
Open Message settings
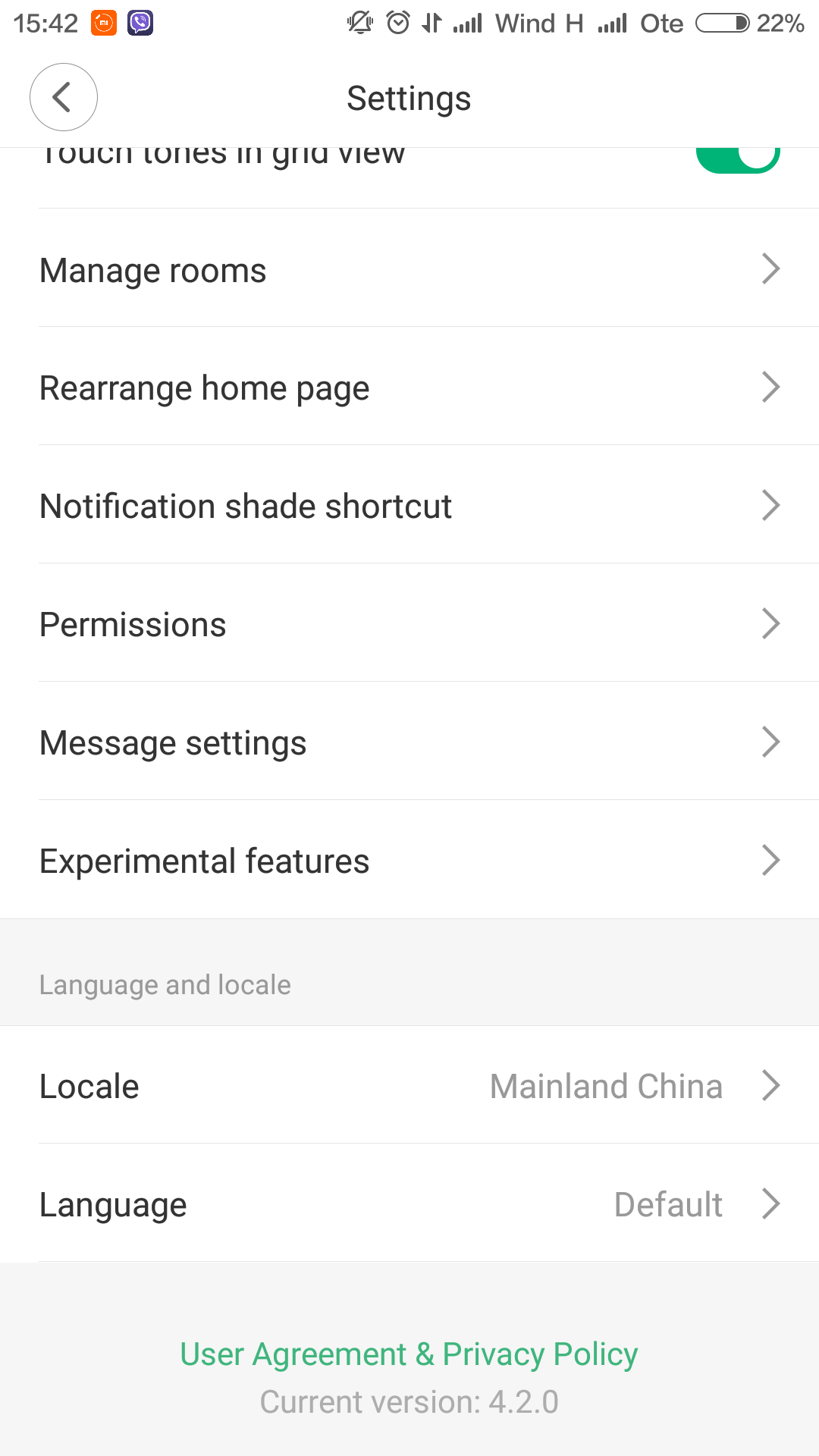point(409,742)
